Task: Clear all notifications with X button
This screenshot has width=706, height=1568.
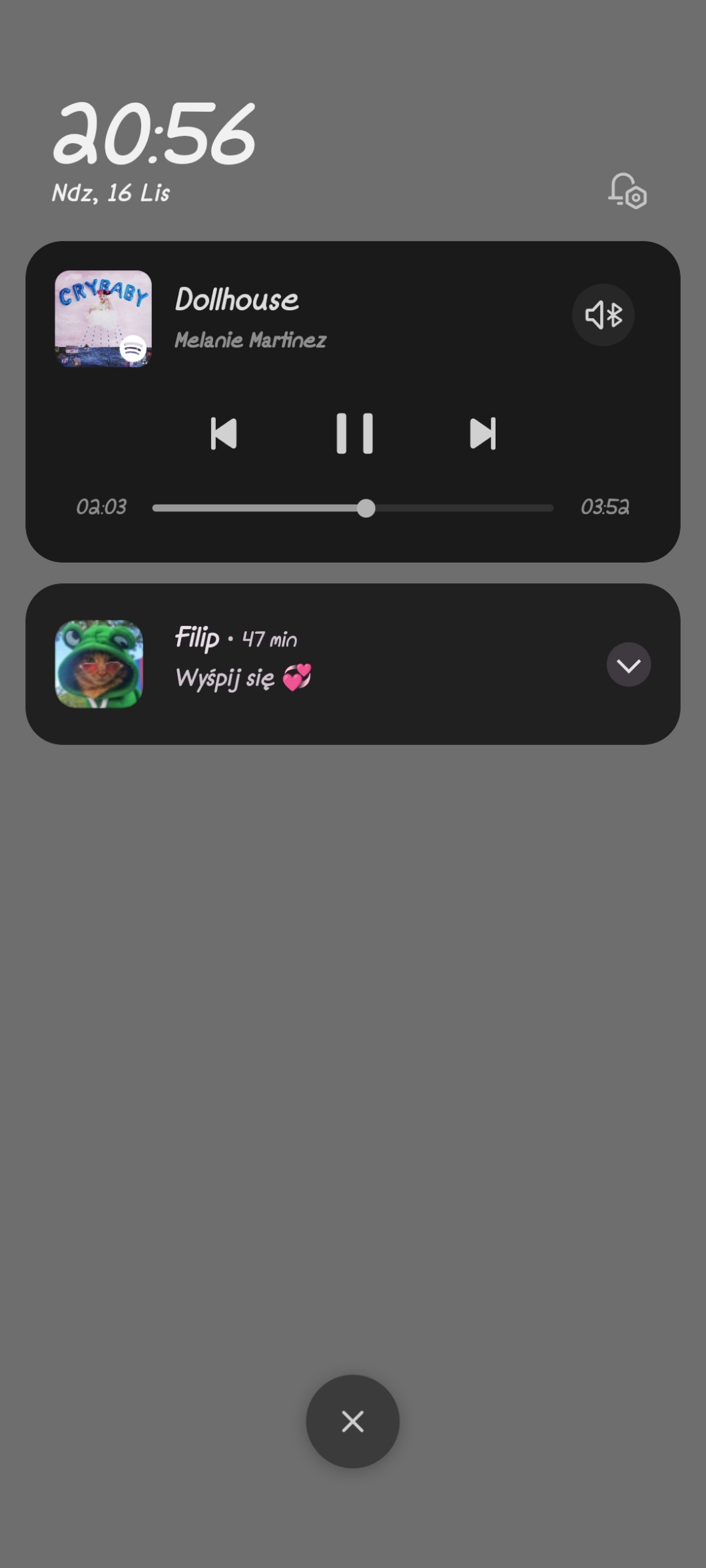Action: [x=352, y=1421]
